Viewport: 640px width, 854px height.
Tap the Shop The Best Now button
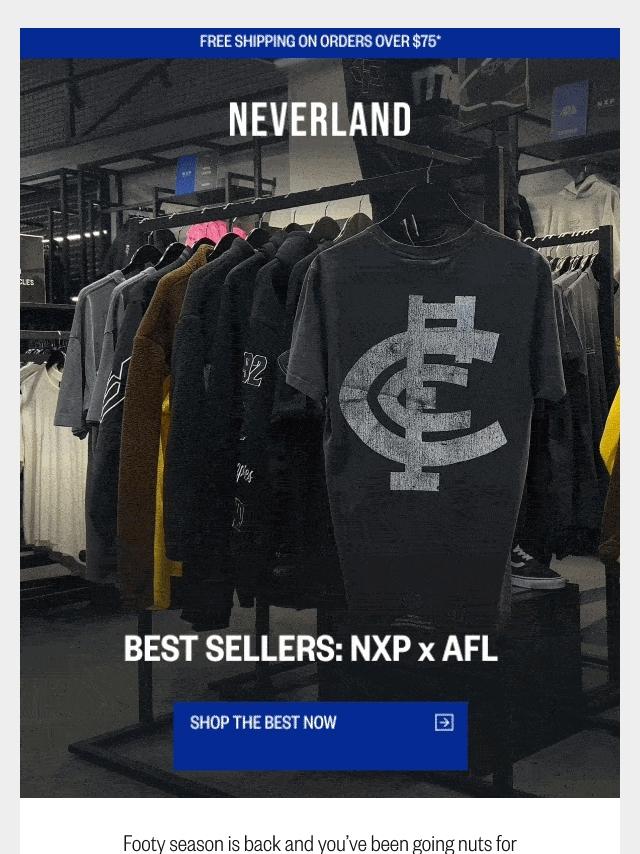[x=320, y=735]
